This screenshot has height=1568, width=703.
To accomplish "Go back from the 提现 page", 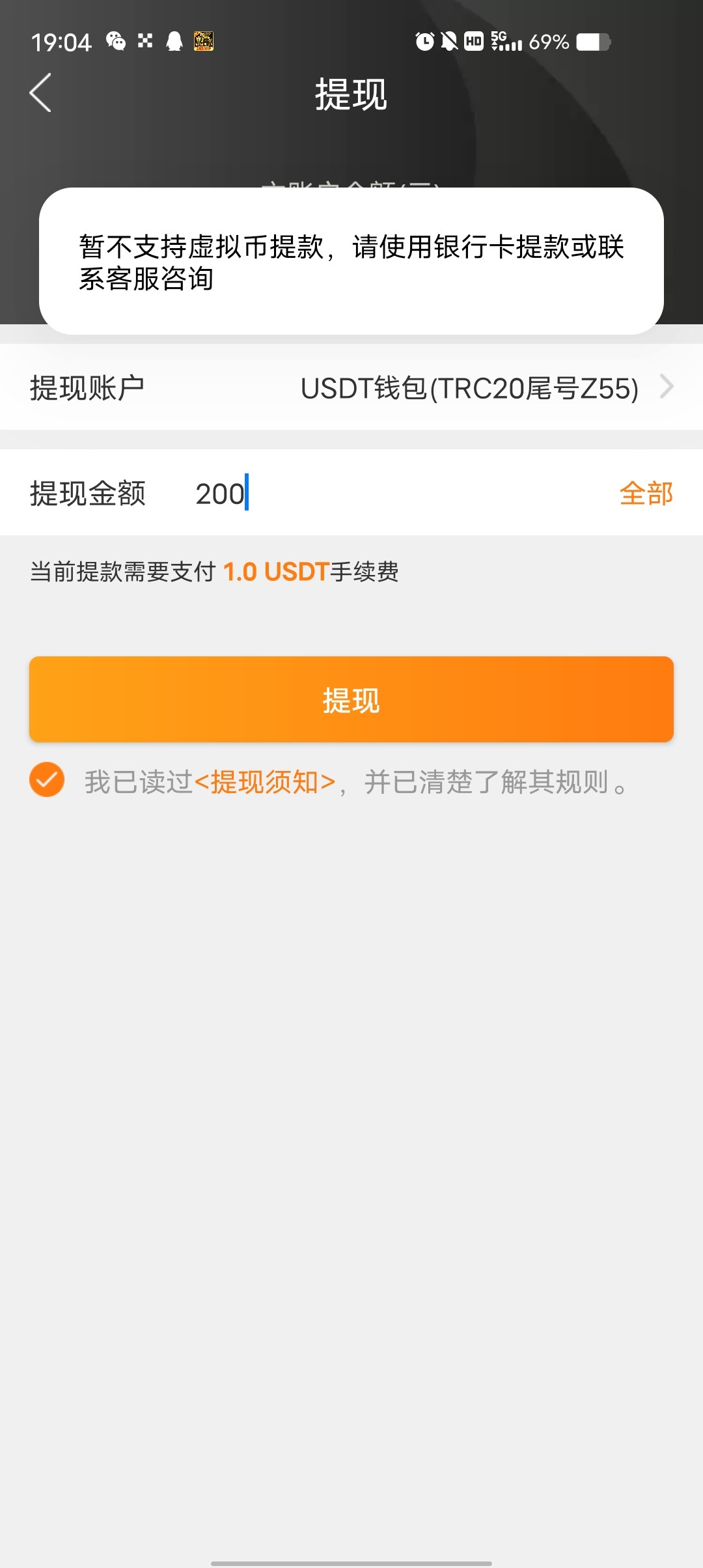I will 40,93.
